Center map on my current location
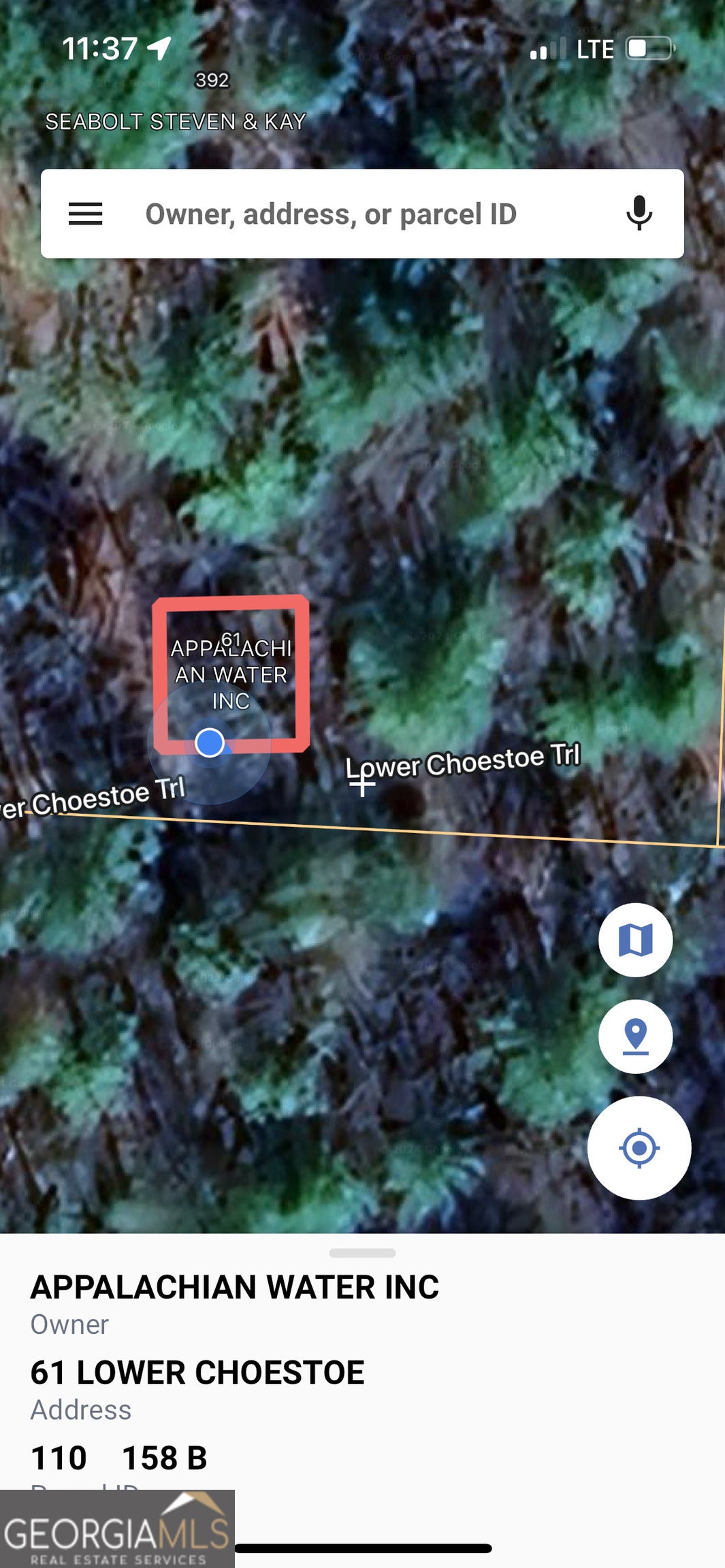 (639, 1148)
